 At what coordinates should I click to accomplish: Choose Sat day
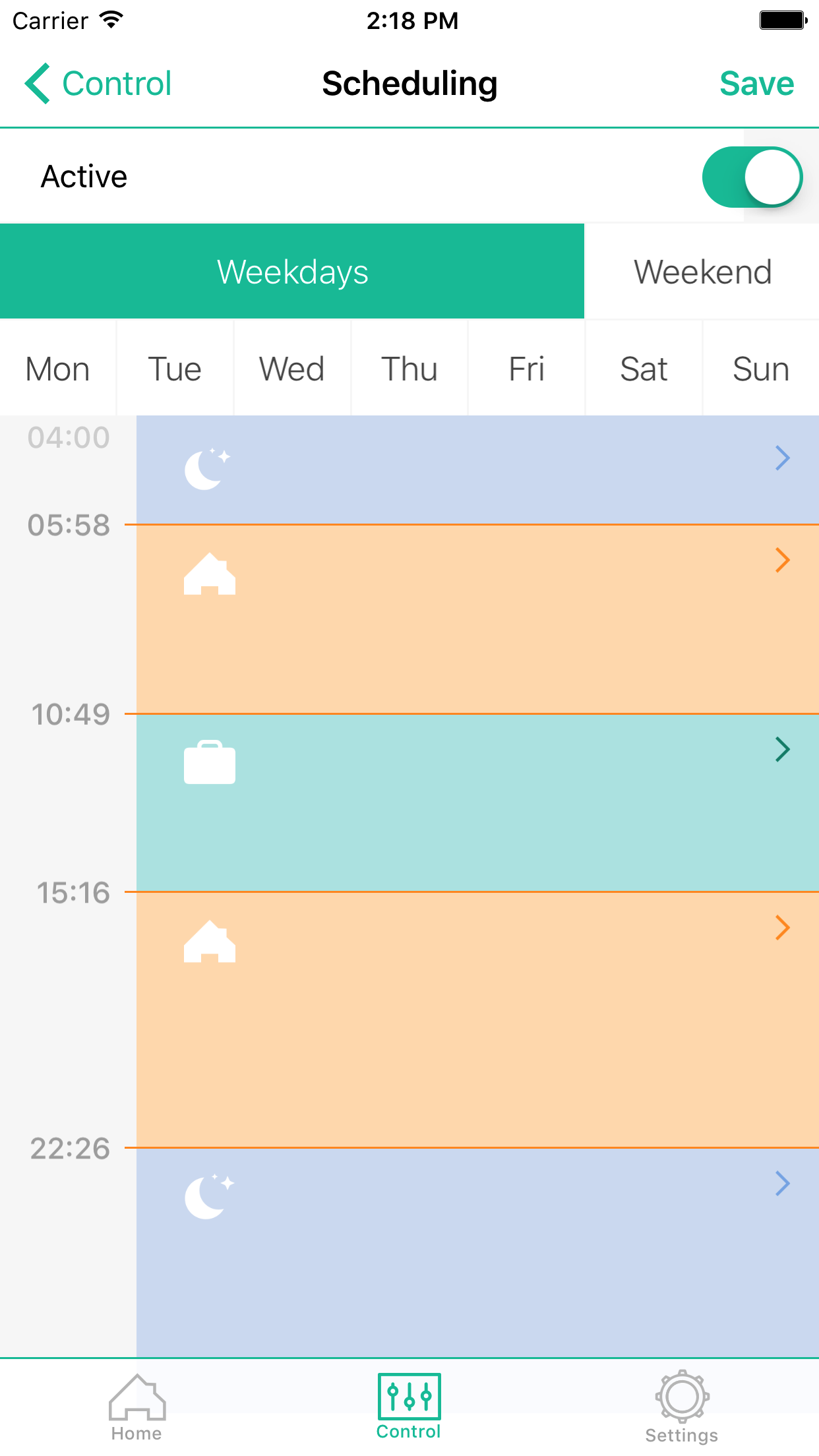click(x=644, y=368)
